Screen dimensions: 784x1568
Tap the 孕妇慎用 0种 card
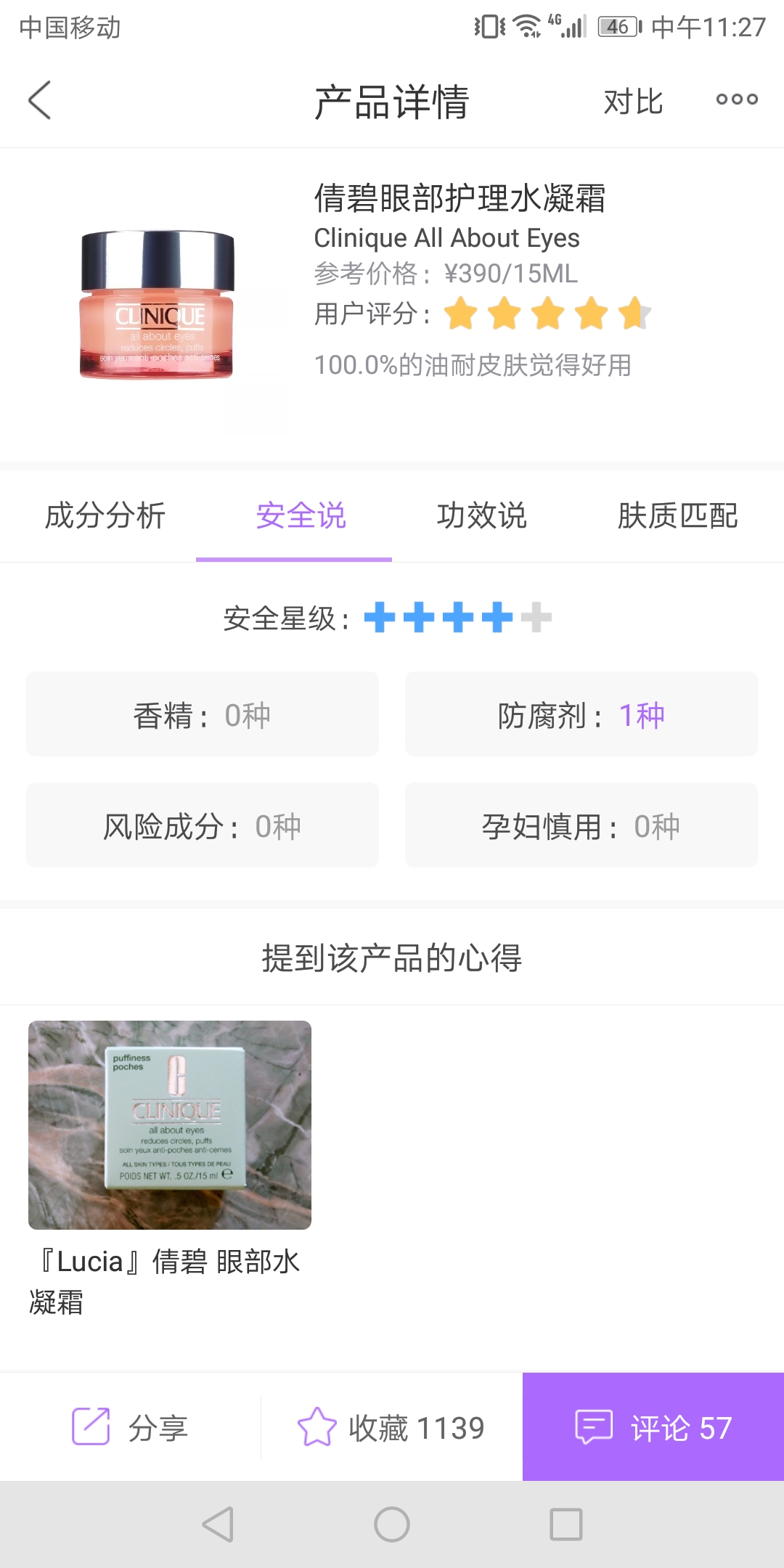click(x=581, y=825)
